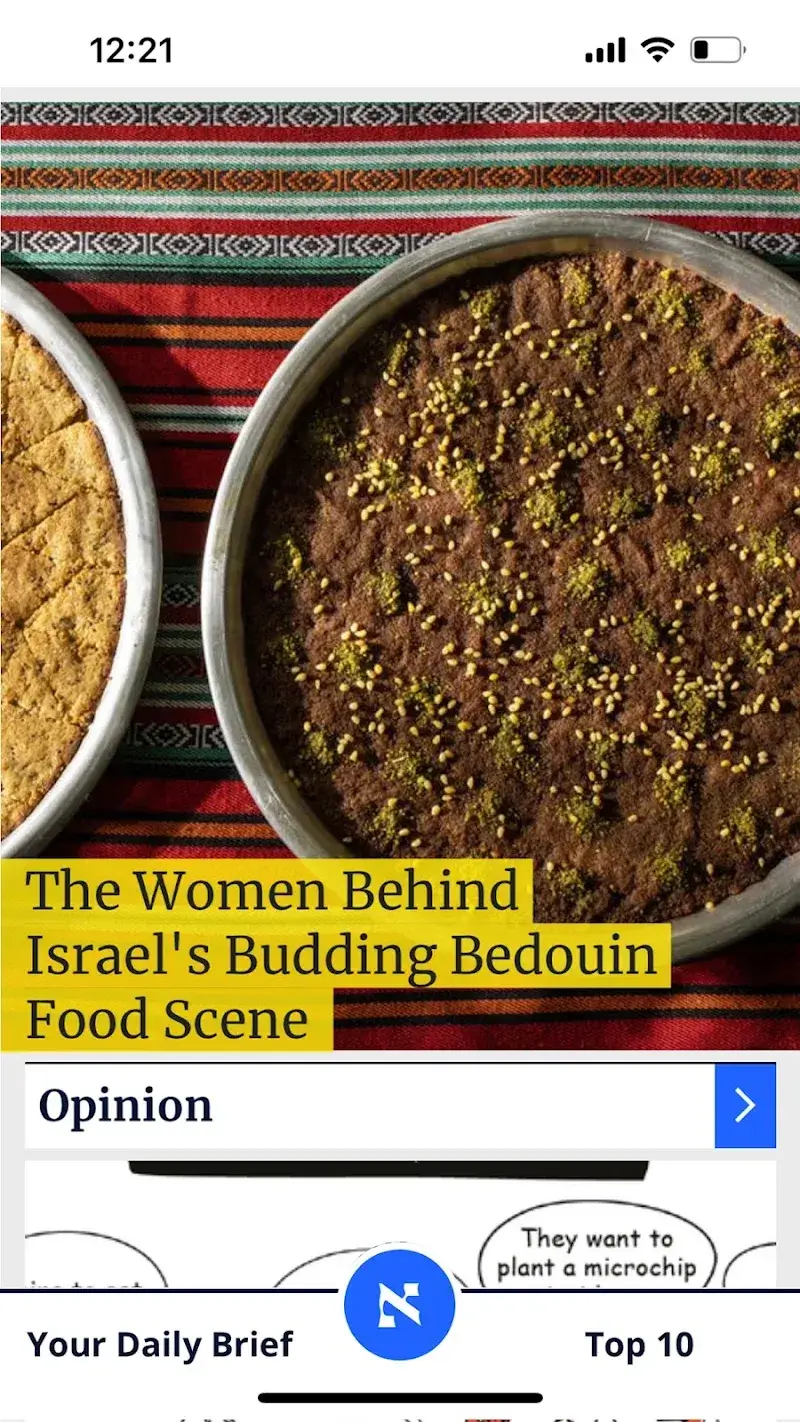Image resolution: width=800 pixels, height=1422 pixels.
Task: Switch to Your Daily Brief
Action: coord(160,1345)
